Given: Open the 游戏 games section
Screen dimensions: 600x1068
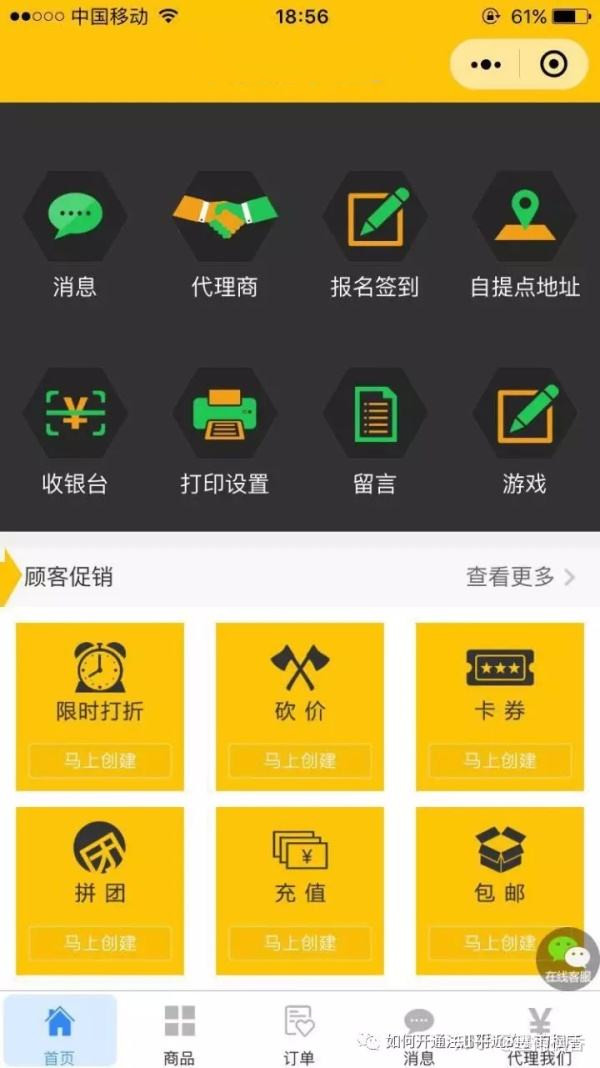Looking at the screenshot, I should point(525,432).
